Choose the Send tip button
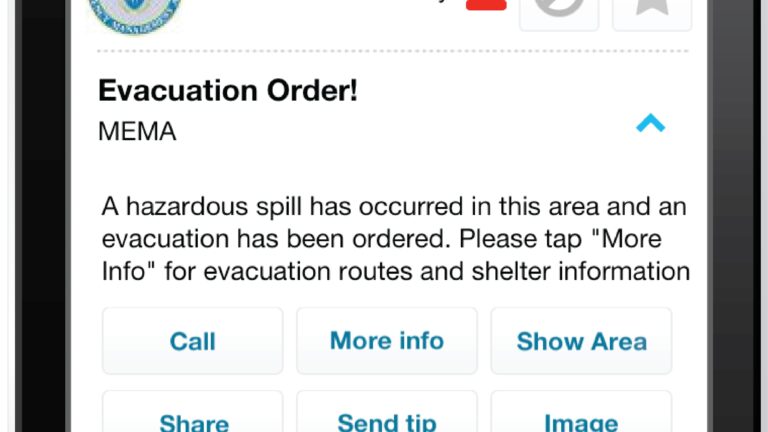 [386, 418]
